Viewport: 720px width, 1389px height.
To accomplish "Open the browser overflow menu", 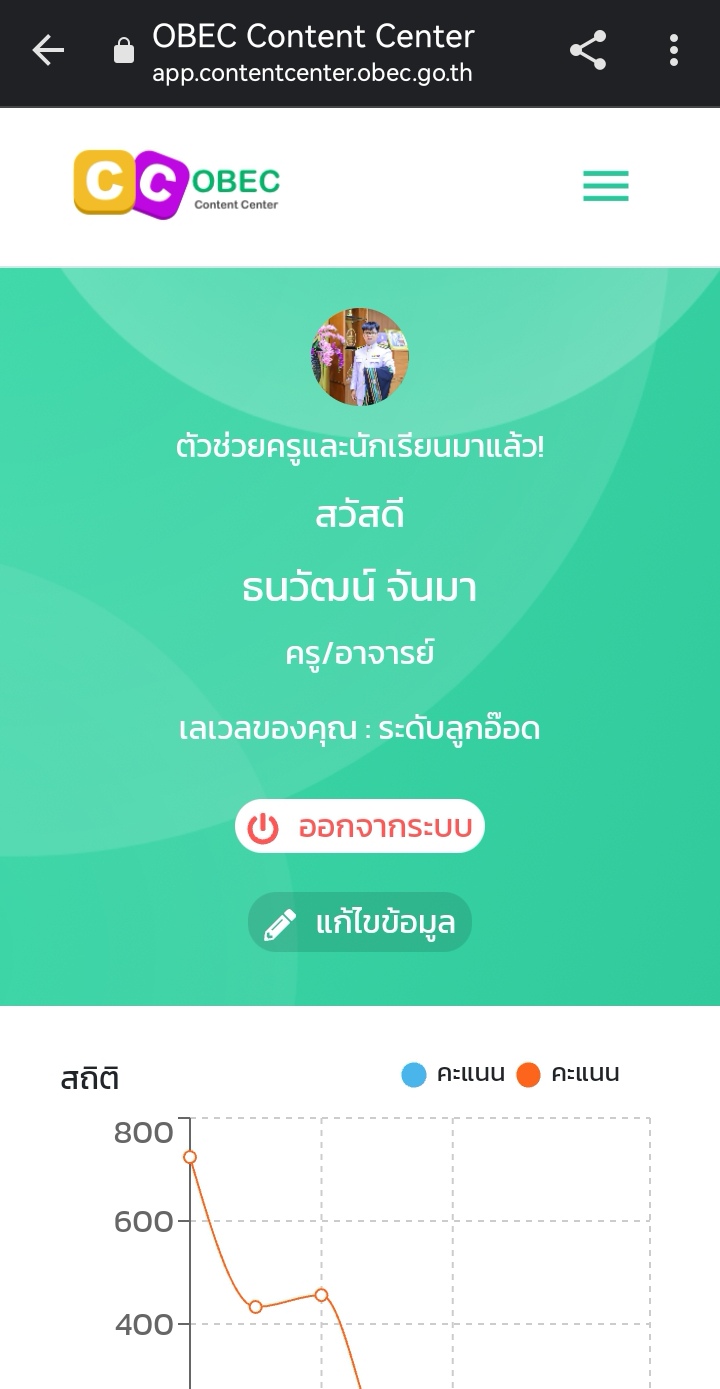I will [x=674, y=50].
